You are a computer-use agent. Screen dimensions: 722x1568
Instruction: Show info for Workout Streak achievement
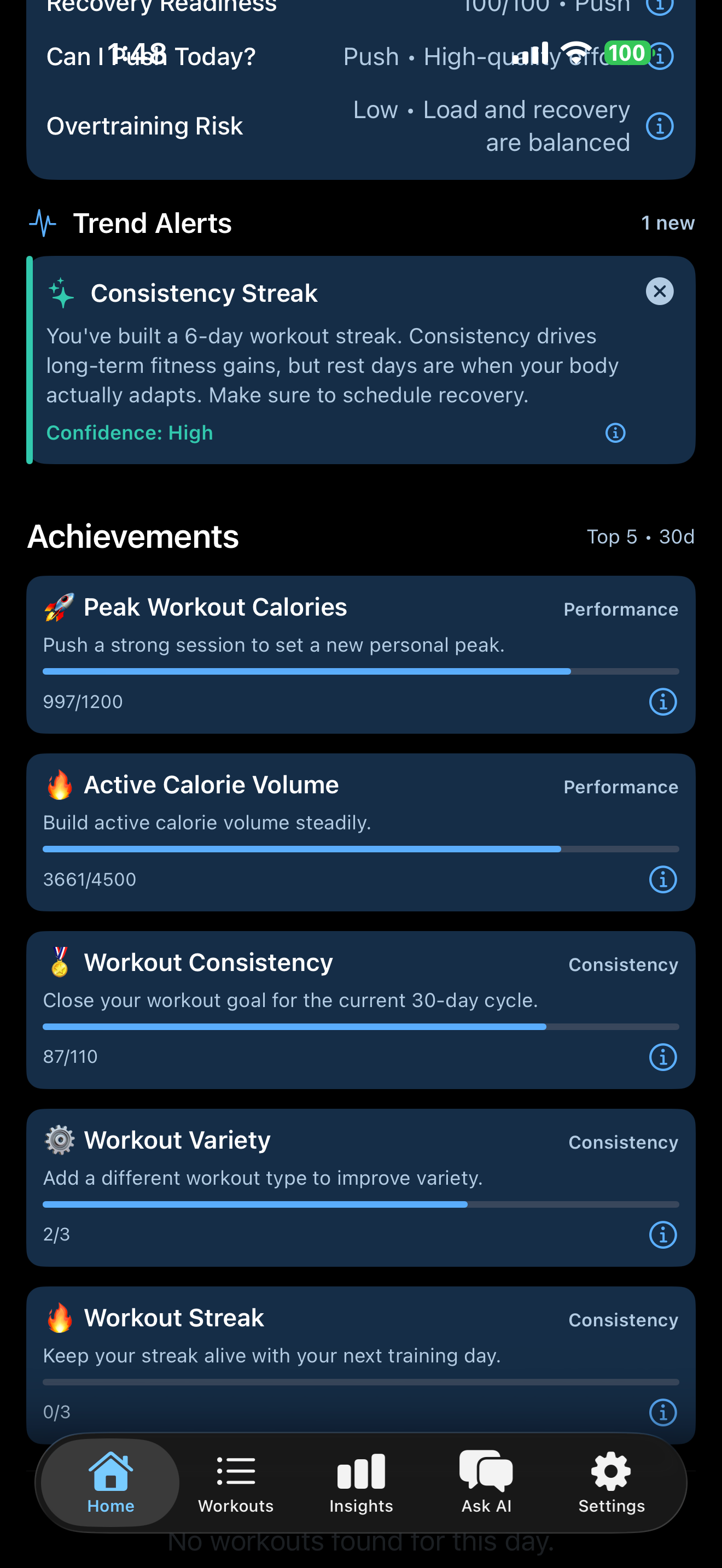coord(662,1413)
